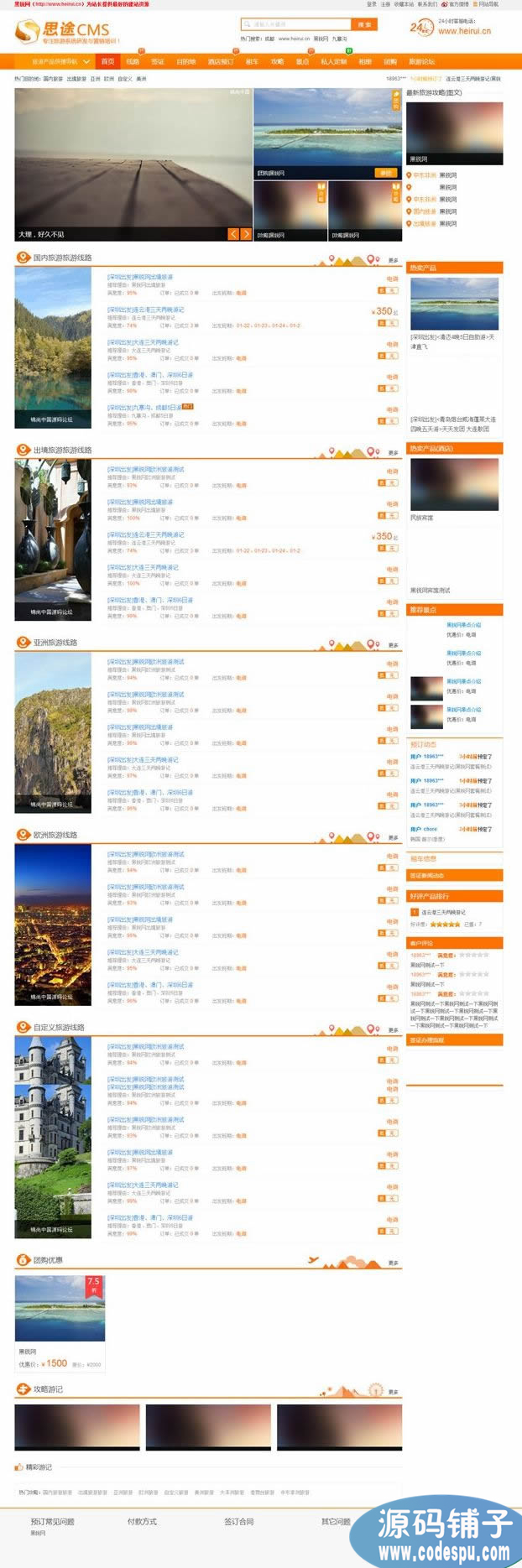Hit the orange 搜索 button
This screenshot has height=1568, width=522.
[364, 24]
